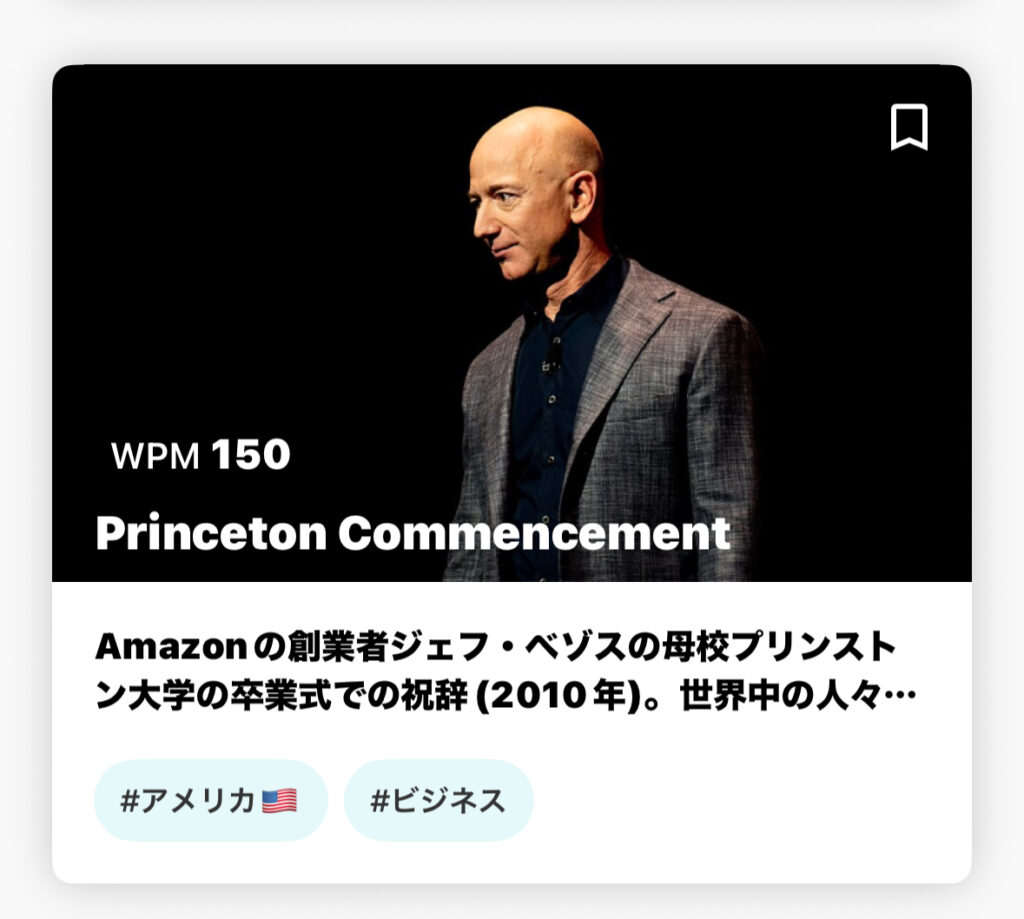Tap the #ビジネス tag chip

pos(438,801)
